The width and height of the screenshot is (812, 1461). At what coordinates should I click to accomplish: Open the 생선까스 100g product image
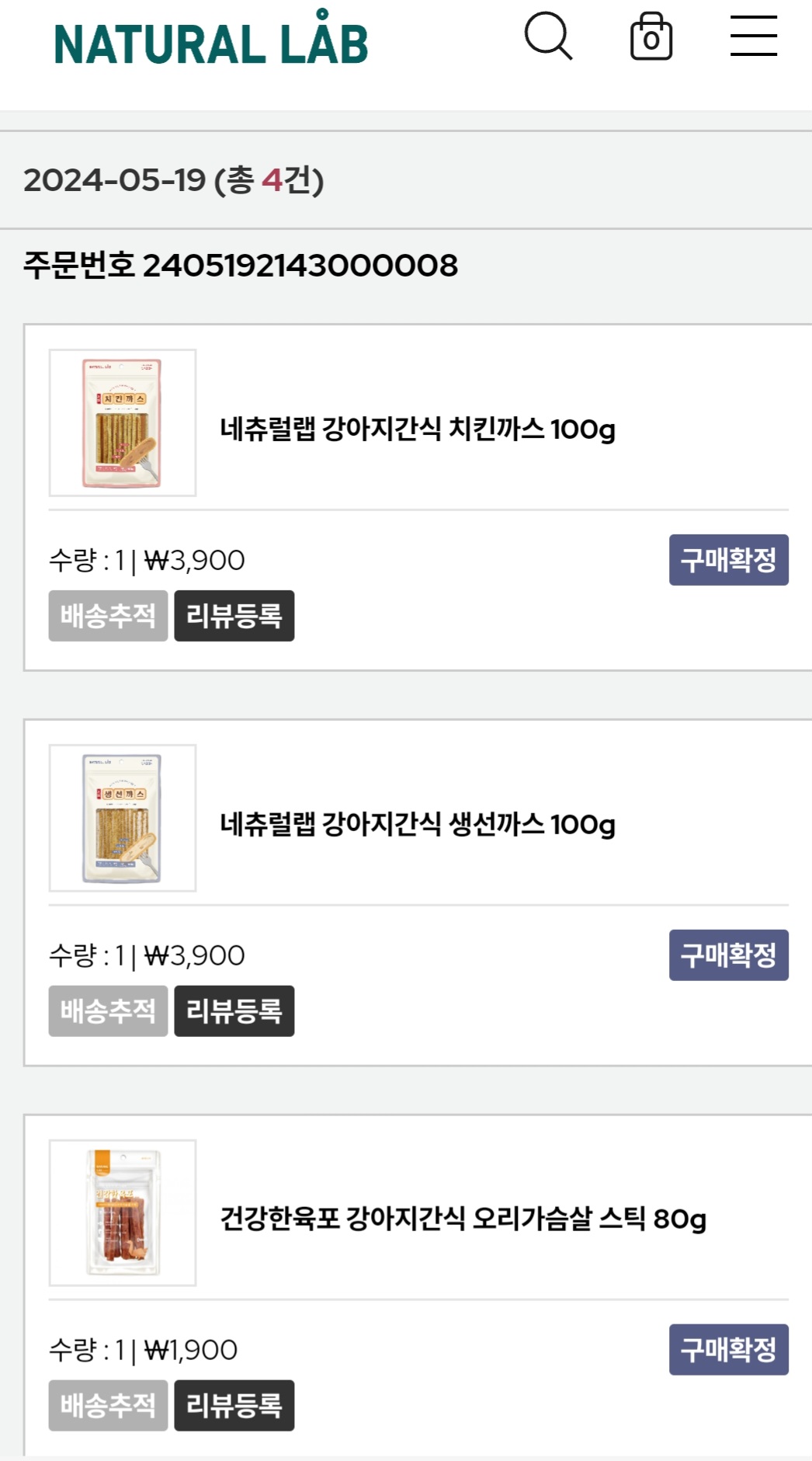[123, 818]
